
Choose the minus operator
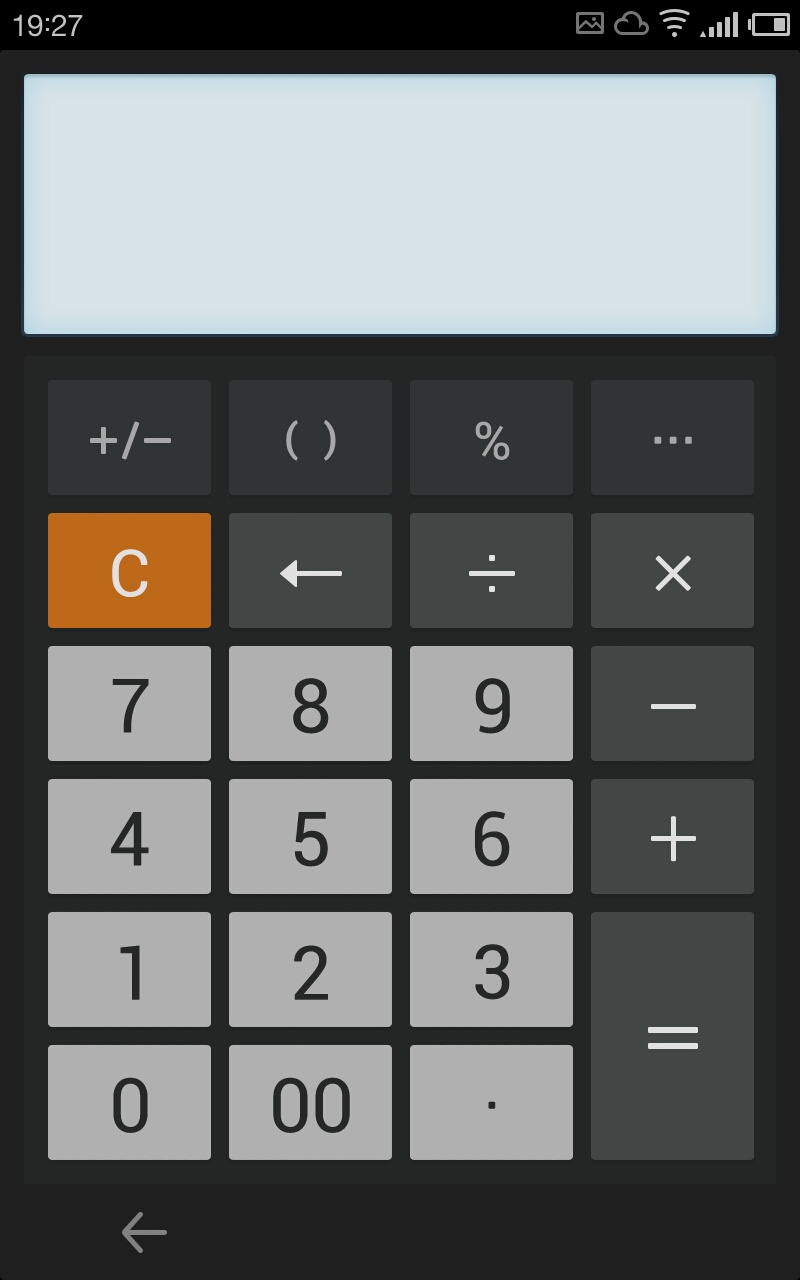click(x=672, y=703)
